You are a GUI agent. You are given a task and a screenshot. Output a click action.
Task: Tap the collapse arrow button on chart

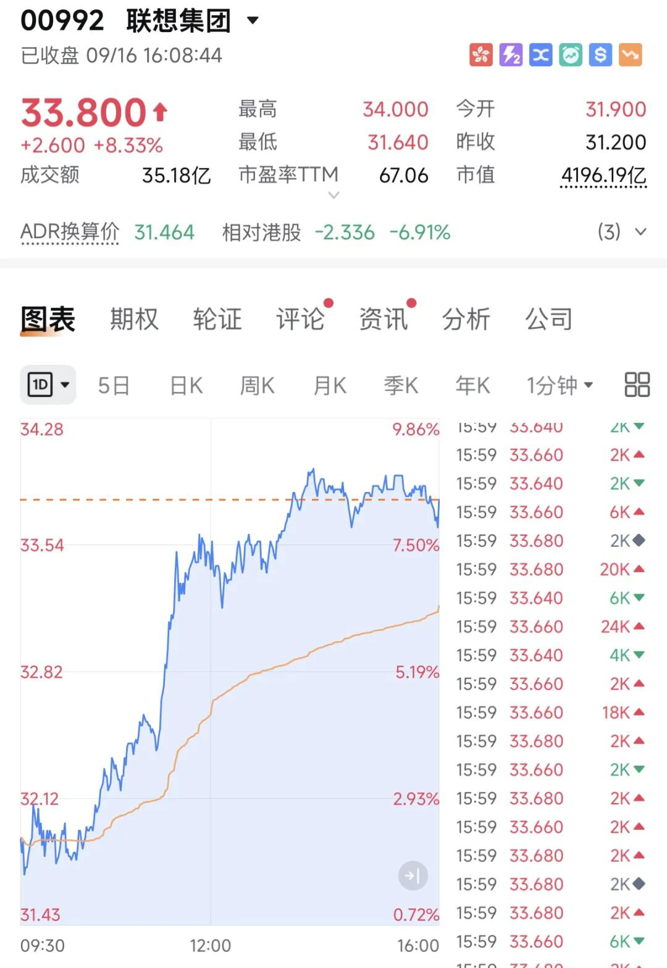(413, 875)
